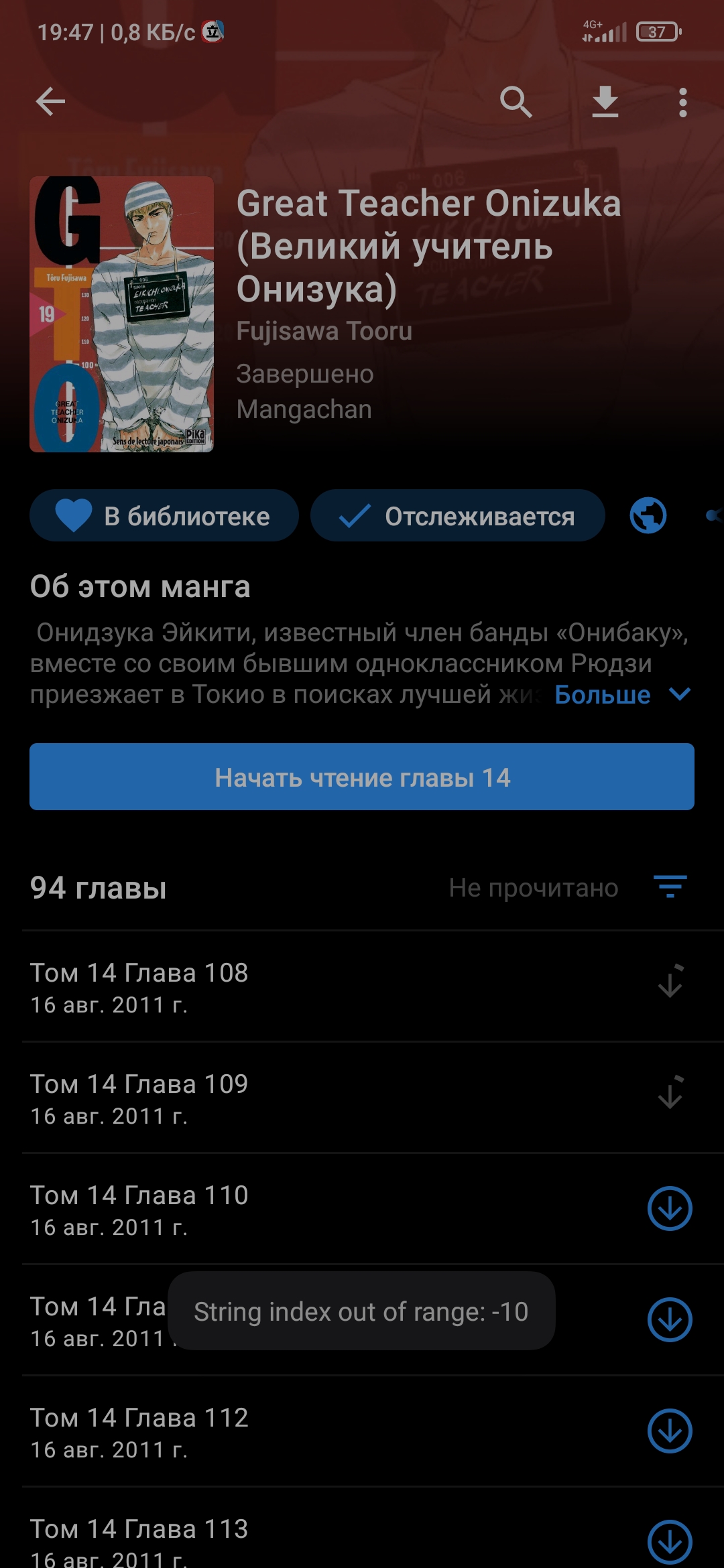The width and height of the screenshot is (724, 1568).
Task: Open search within this manga
Action: click(x=516, y=102)
